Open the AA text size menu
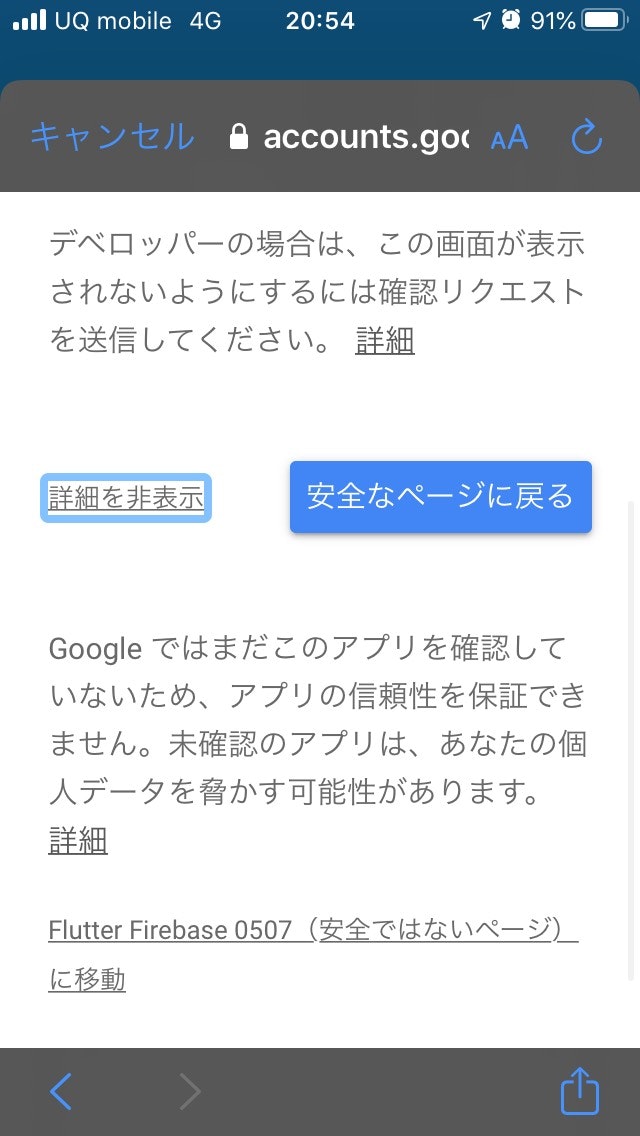 coord(509,139)
